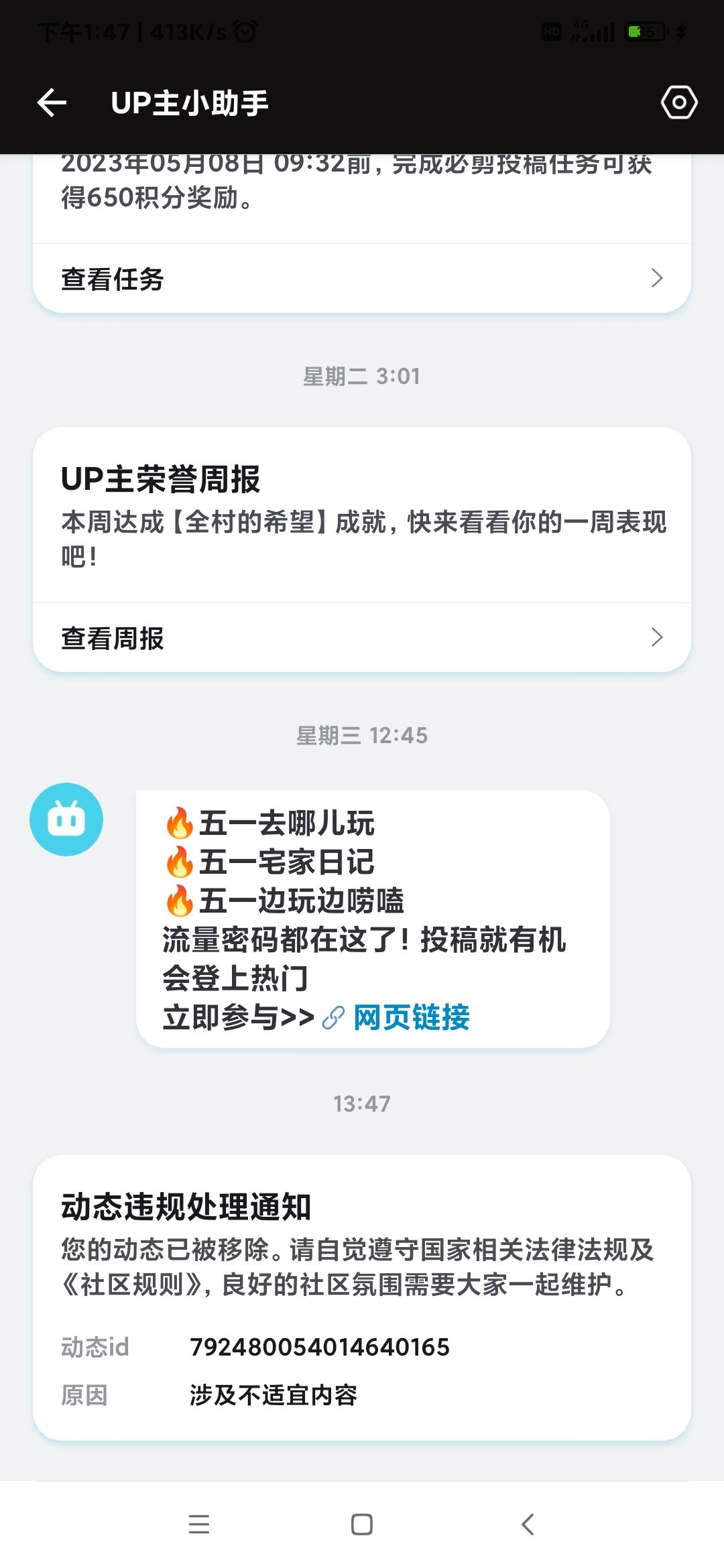Go to the system home screen
724x1568 pixels.
coord(362,1524)
